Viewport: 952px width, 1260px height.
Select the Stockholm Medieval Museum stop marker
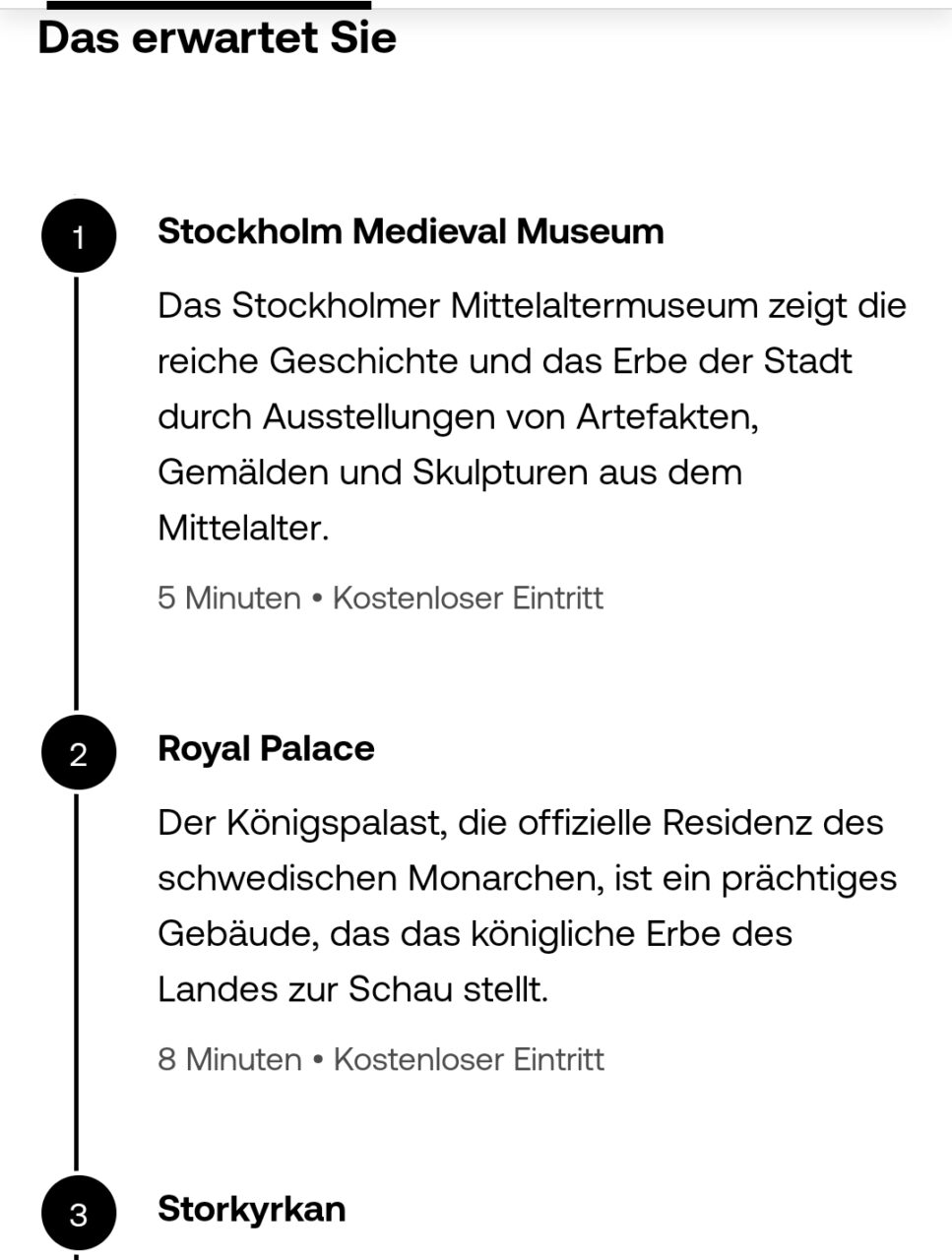pyautogui.click(x=79, y=237)
